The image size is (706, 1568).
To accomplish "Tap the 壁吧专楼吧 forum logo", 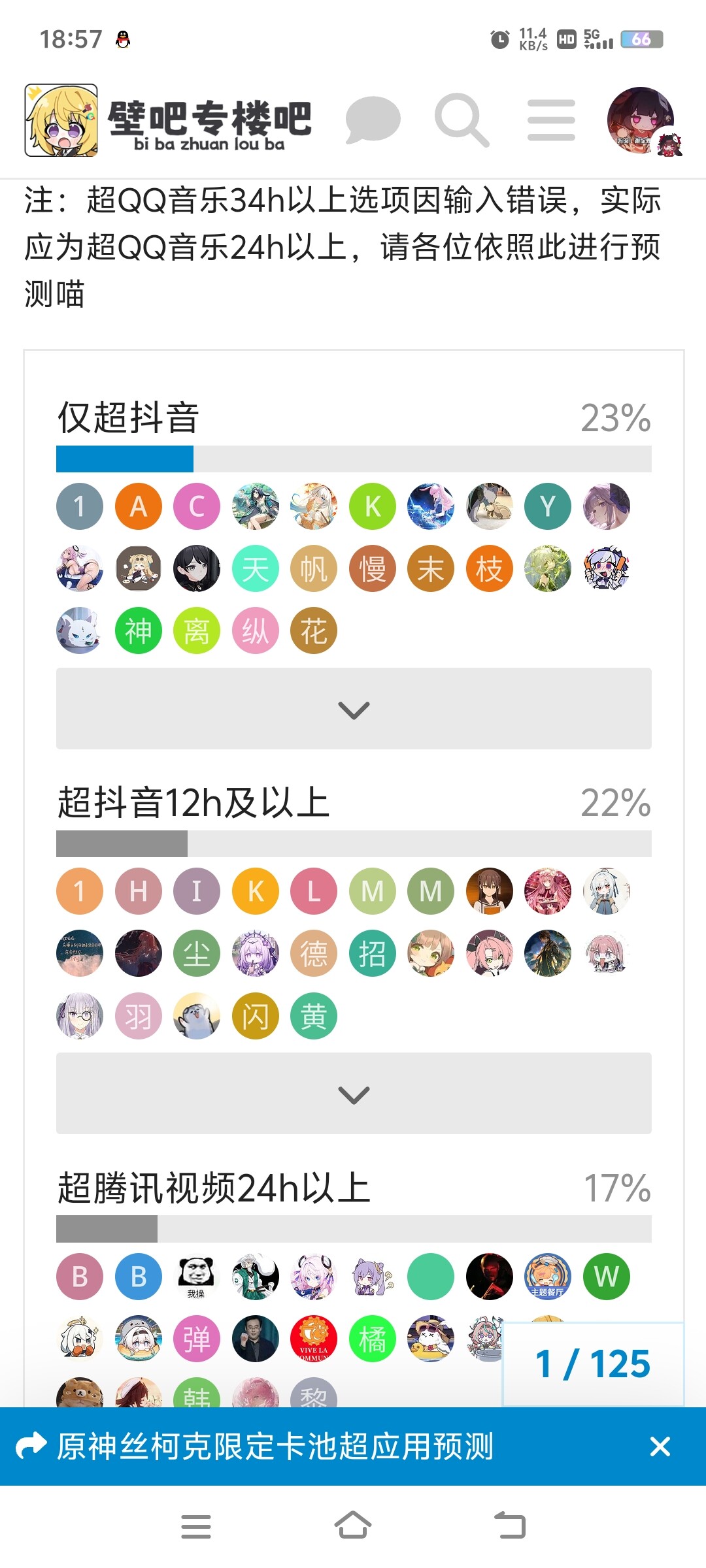I will [x=169, y=121].
